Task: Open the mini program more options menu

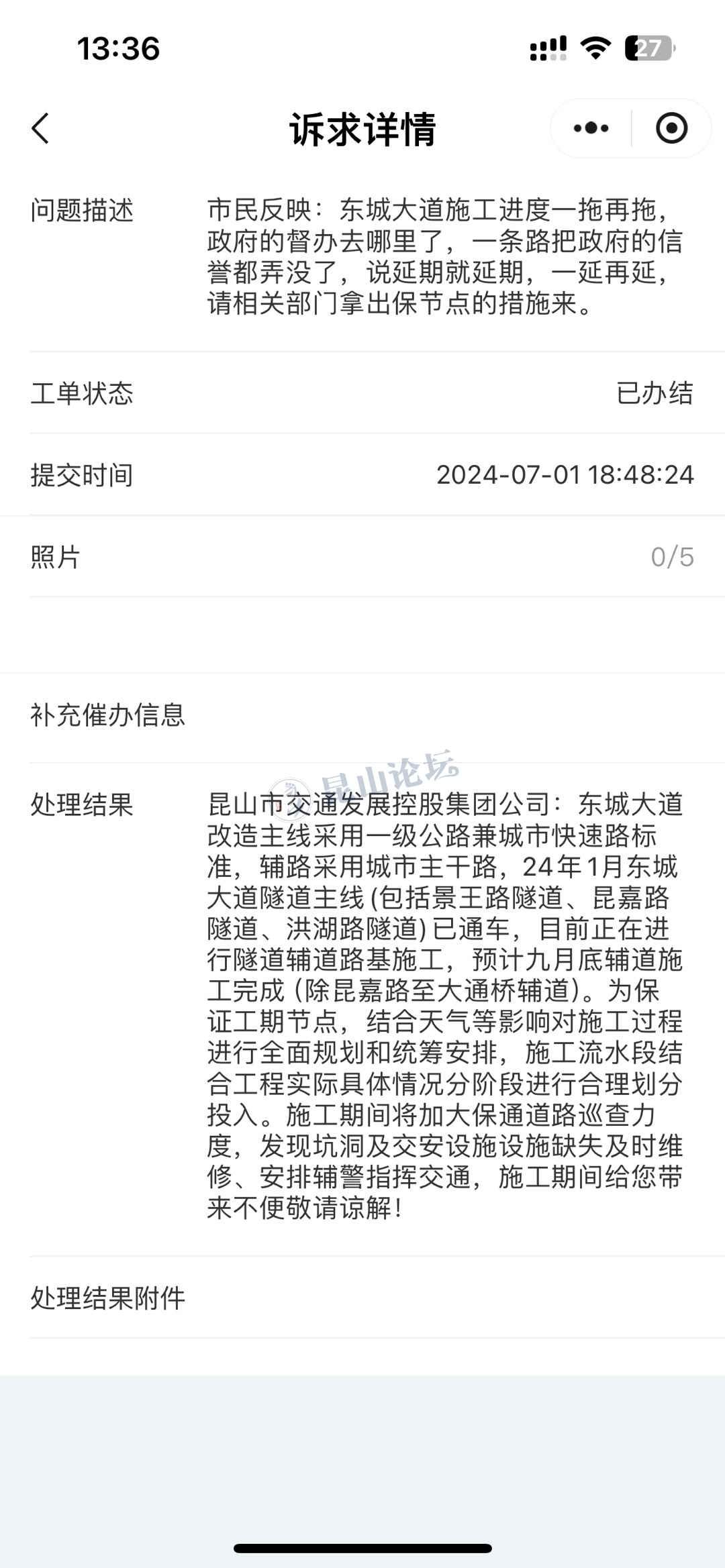Action: tap(591, 128)
